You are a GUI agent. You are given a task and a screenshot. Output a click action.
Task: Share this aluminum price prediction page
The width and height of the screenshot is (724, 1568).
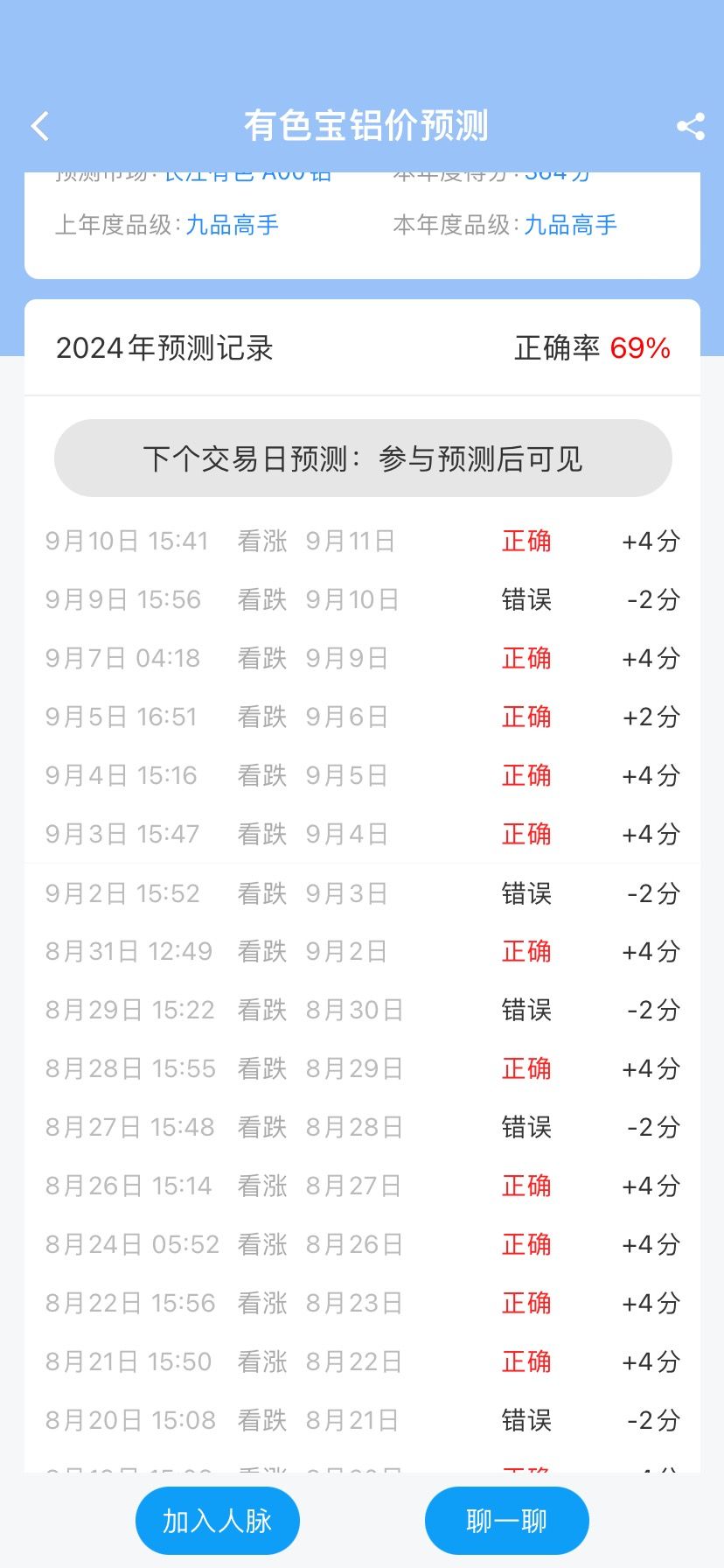pos(691,127)
